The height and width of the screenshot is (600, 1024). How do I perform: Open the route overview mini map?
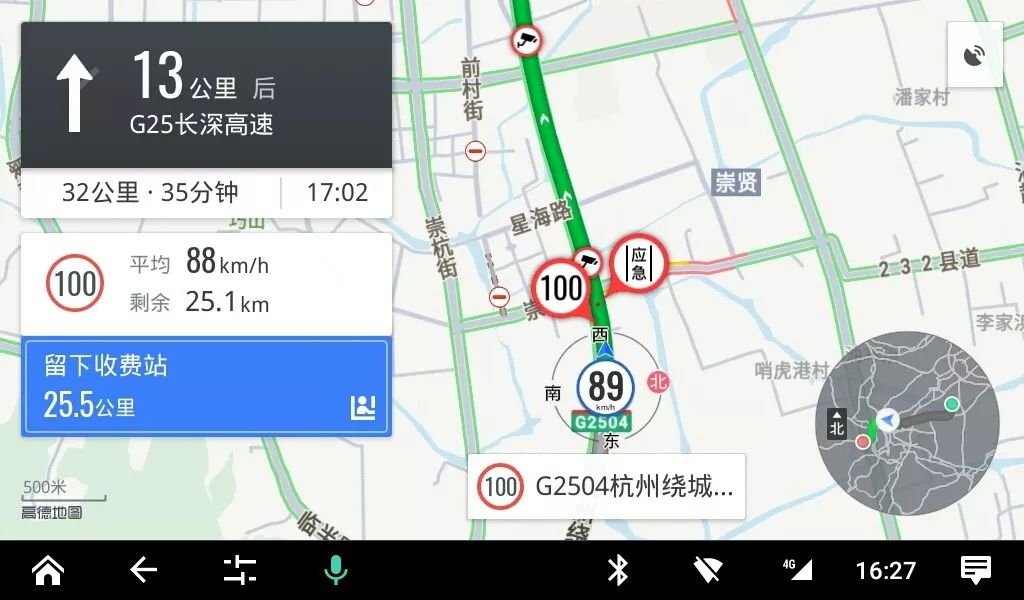tap(907, 423)
